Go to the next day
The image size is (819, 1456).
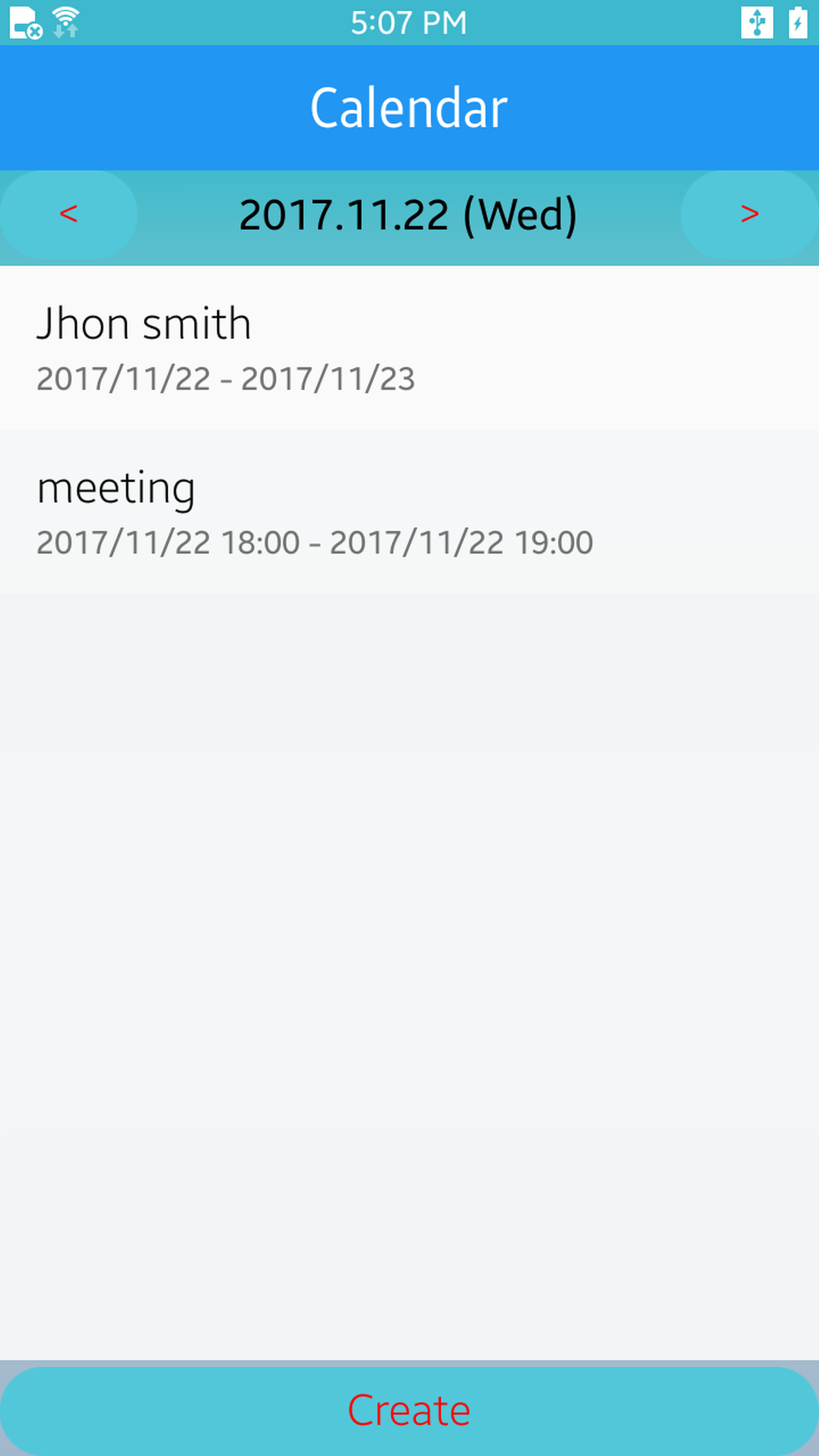point(750,214)
